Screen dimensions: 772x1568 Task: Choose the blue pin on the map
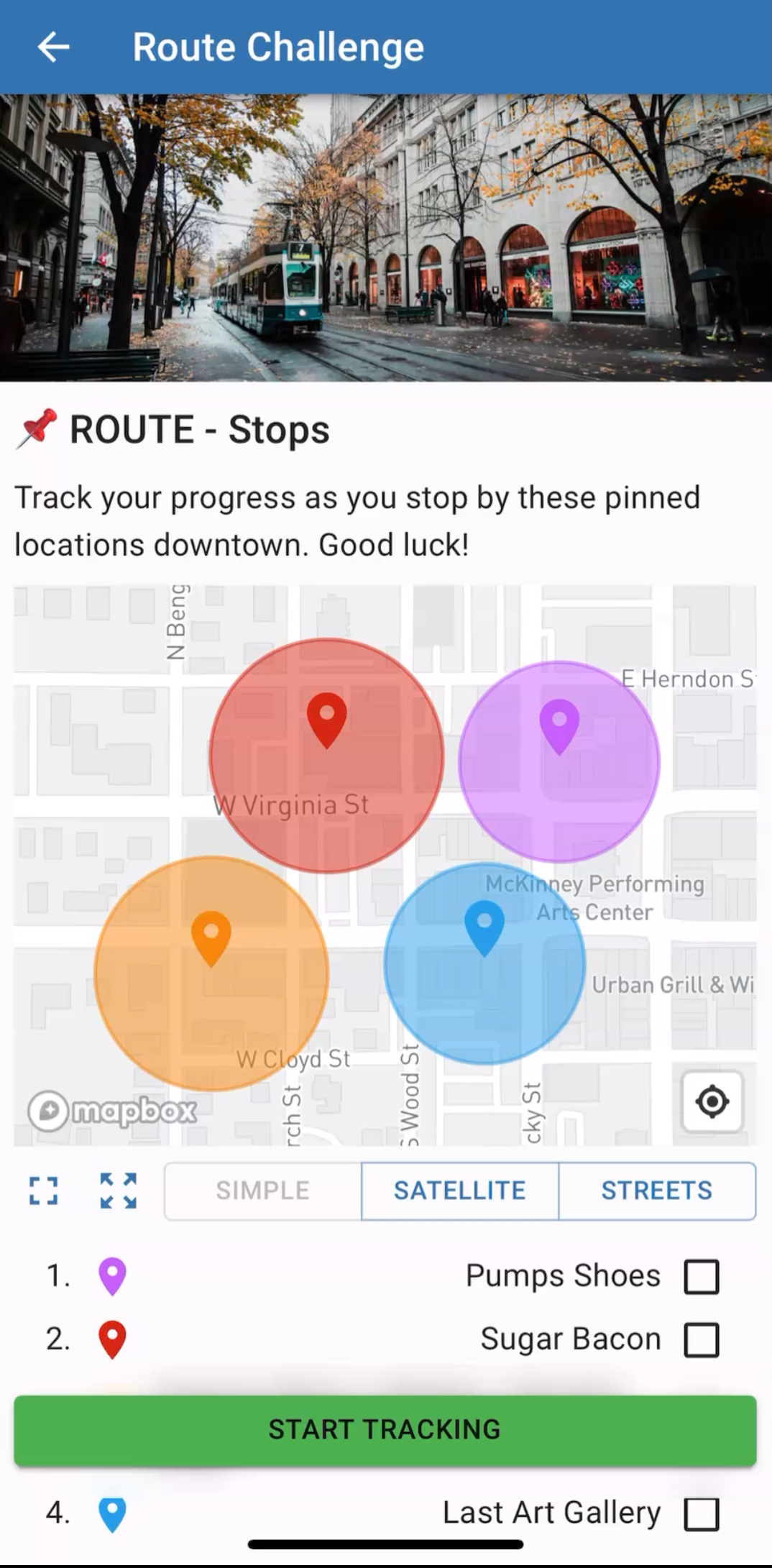click(x=484, y=927)
